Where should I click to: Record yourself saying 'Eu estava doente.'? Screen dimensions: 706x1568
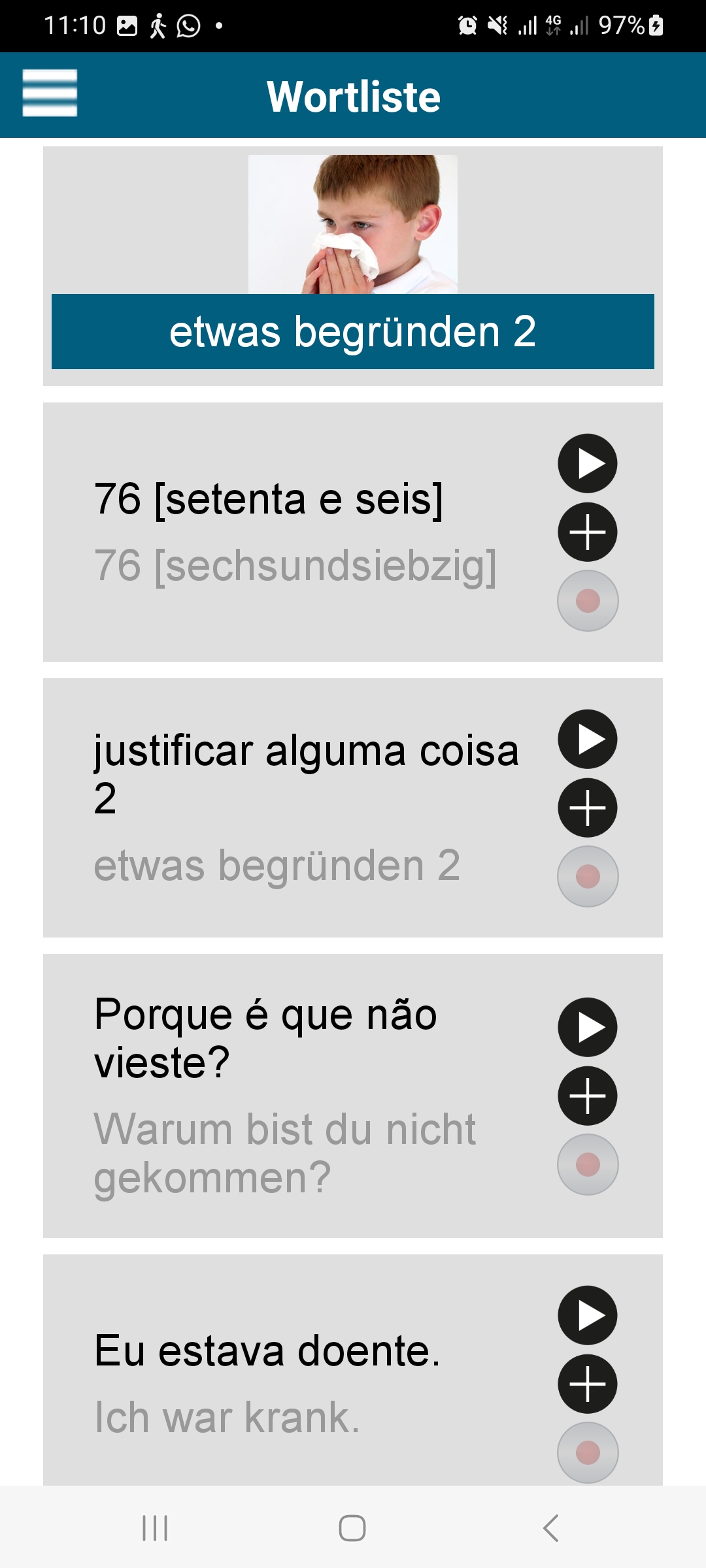[588, 1452]
